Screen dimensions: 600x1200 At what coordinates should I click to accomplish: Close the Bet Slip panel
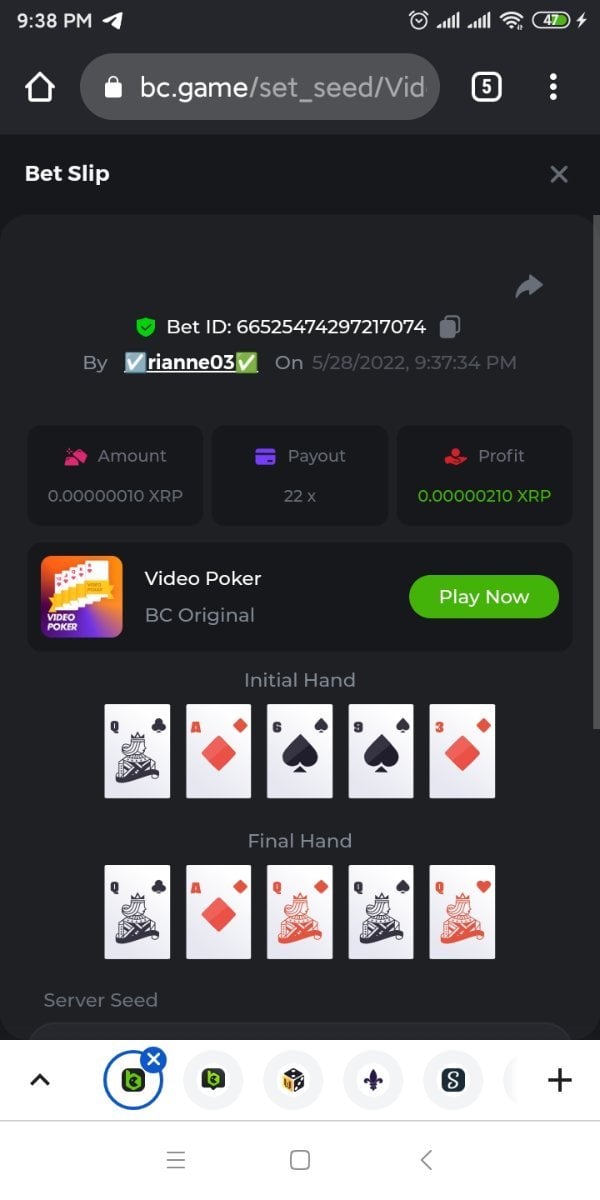[x=559, y=174]
